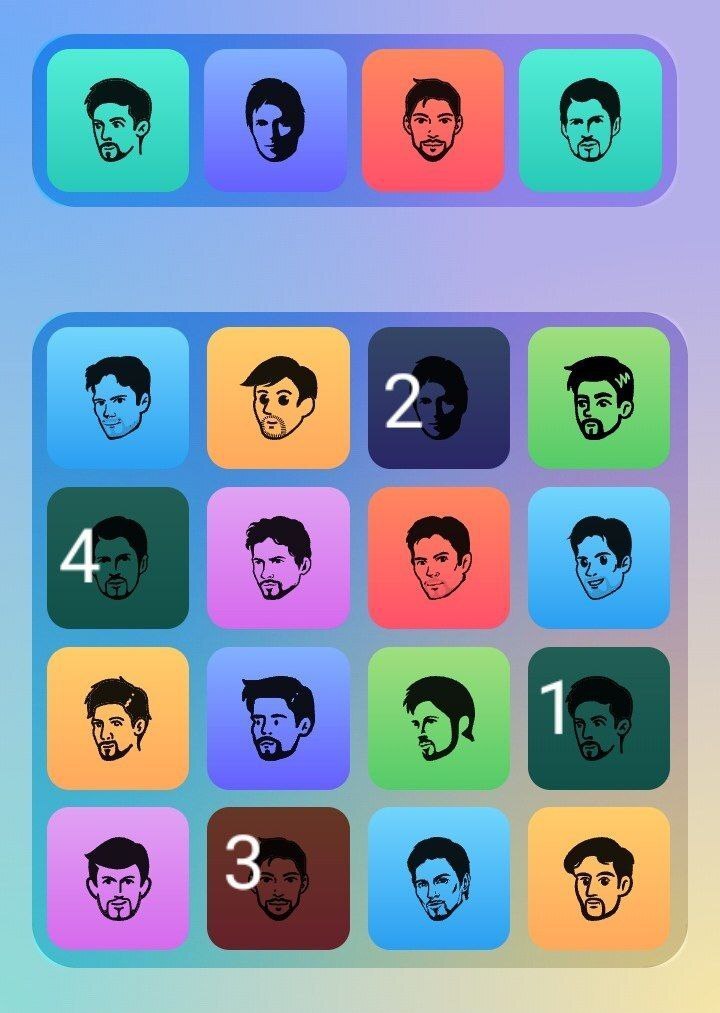
Task: Choose the green tile with front-facing goatee face
Action: [x=598, y=398]
